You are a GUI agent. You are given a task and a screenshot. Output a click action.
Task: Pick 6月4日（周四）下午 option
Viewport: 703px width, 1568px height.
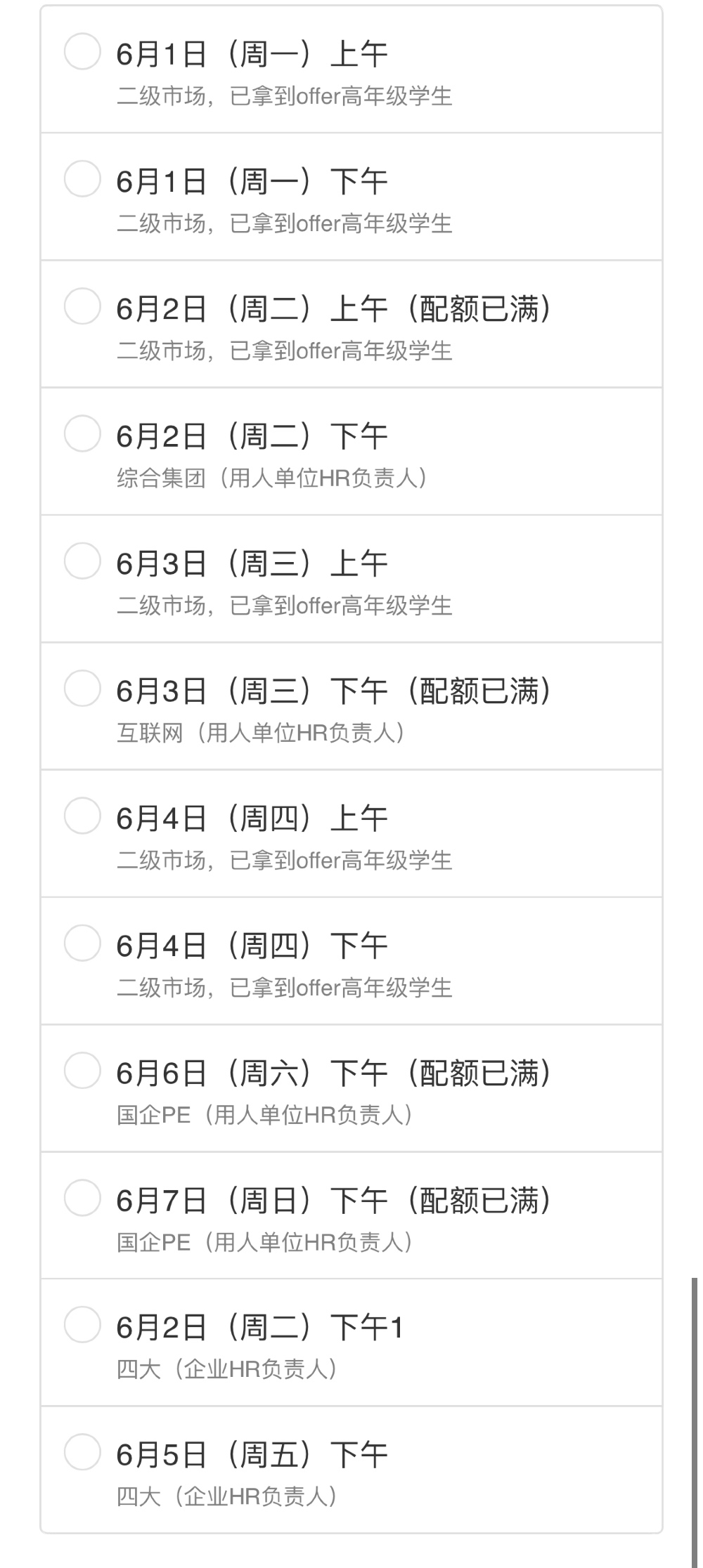click(82, 943)
